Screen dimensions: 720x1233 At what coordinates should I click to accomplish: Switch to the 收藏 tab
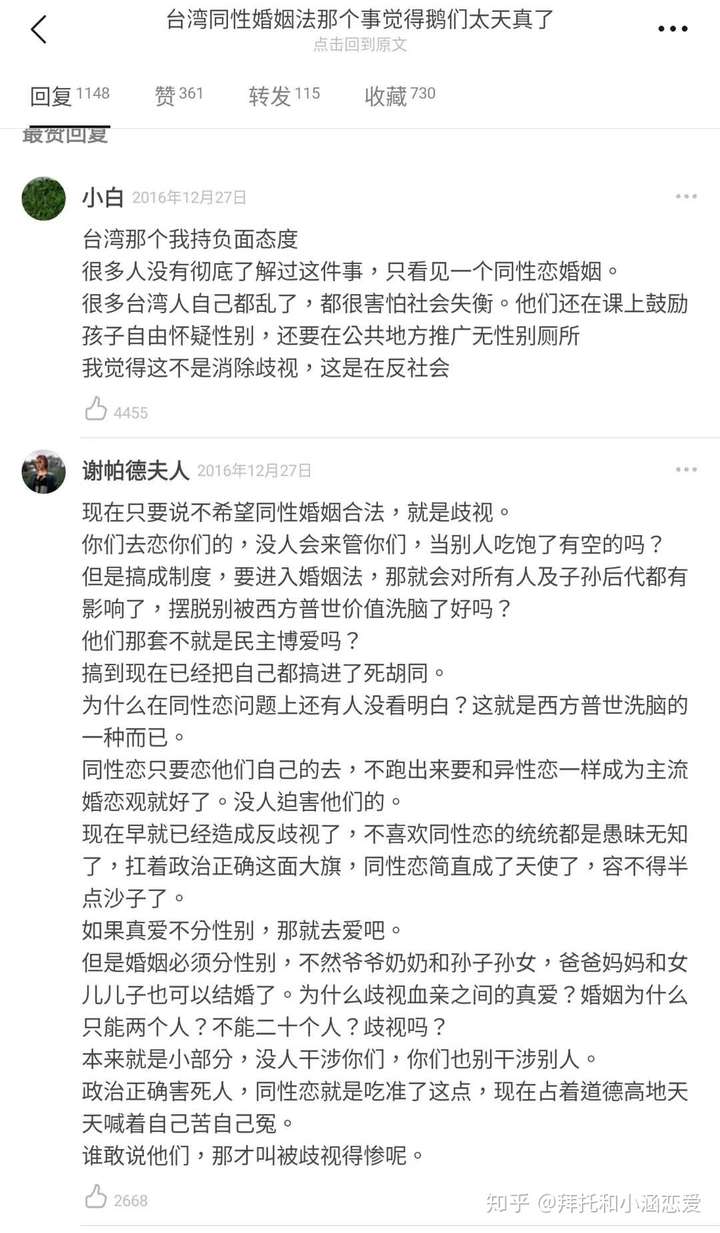click(x=400, y=95)
